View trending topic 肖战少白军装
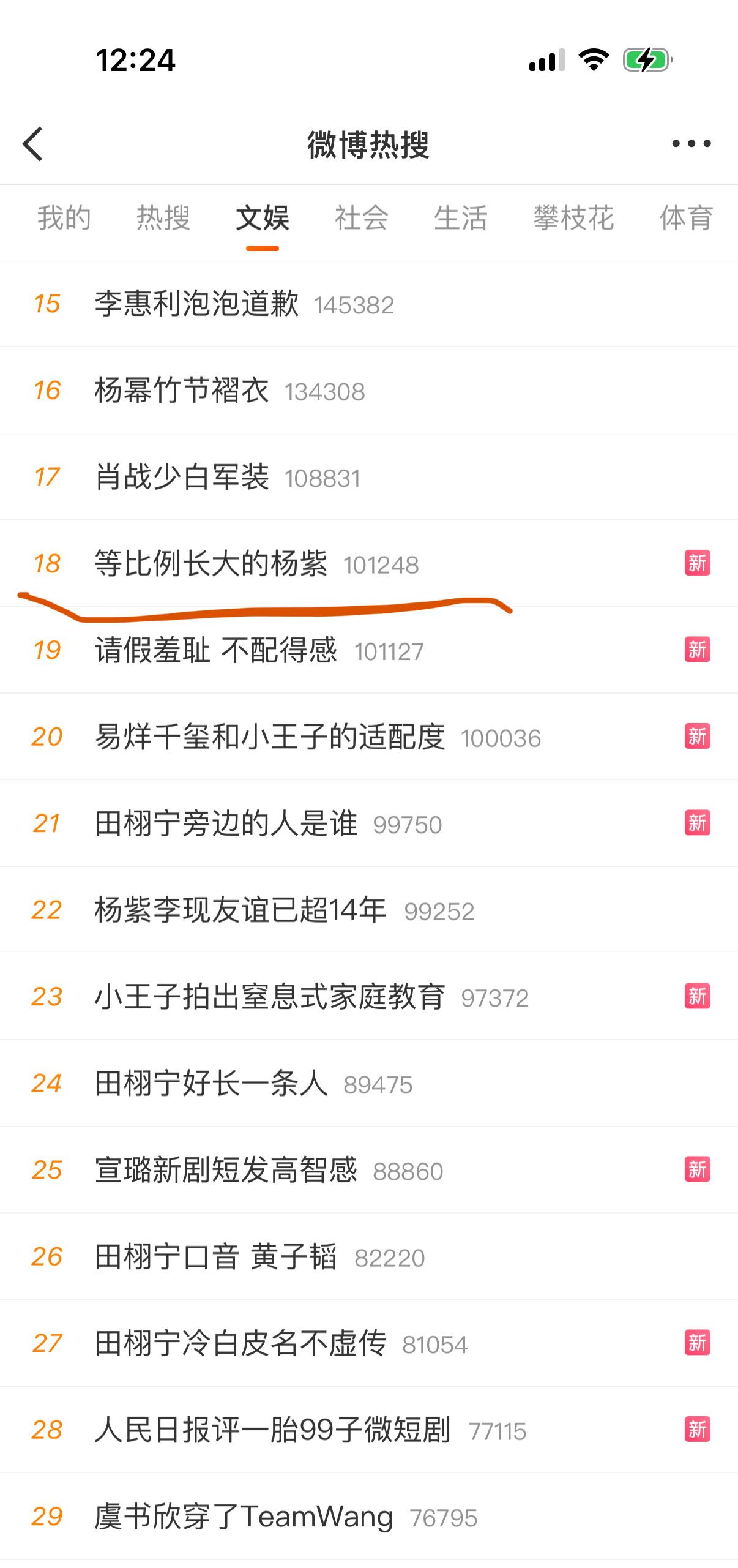Screen dimensions: 738x1568 click(182, 477)
